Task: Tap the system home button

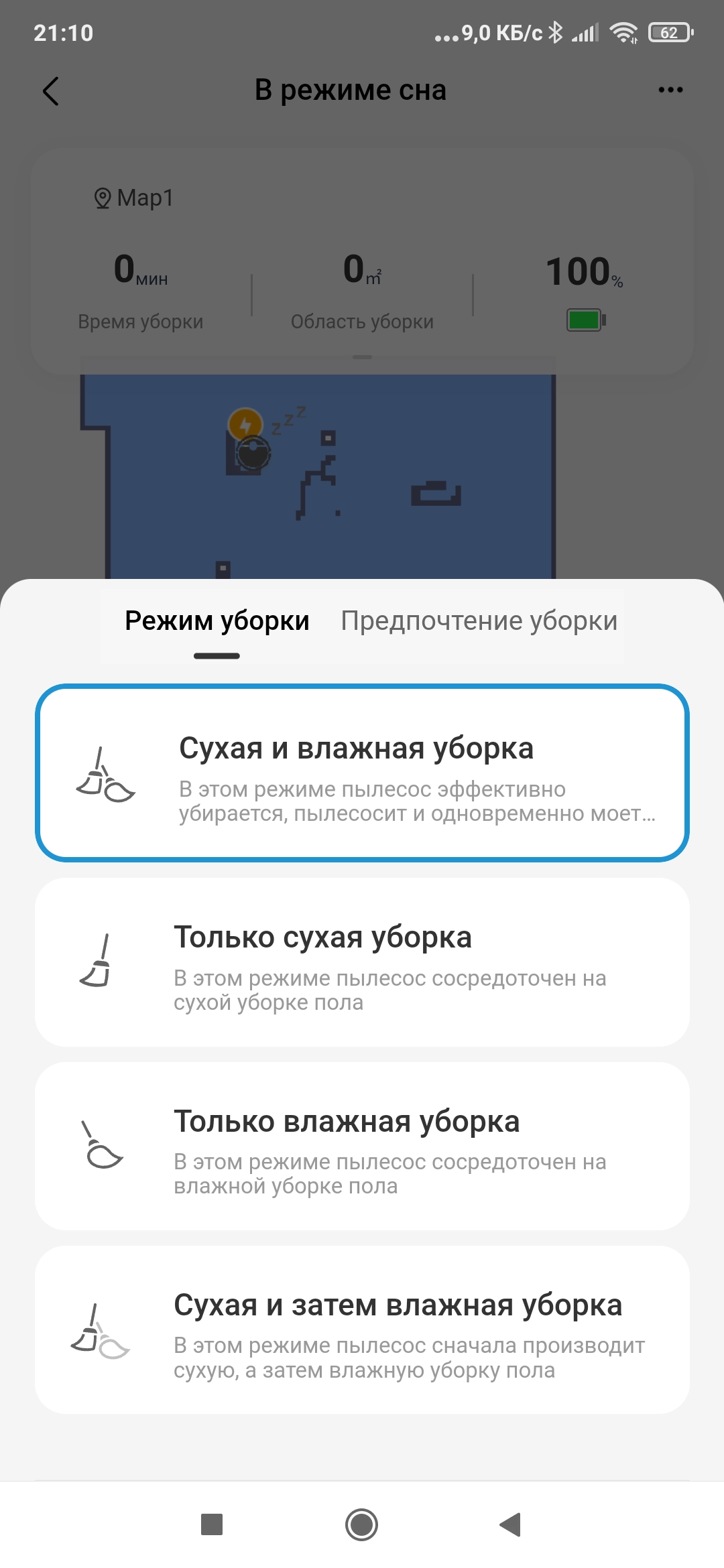Action: coord(362,1524)
